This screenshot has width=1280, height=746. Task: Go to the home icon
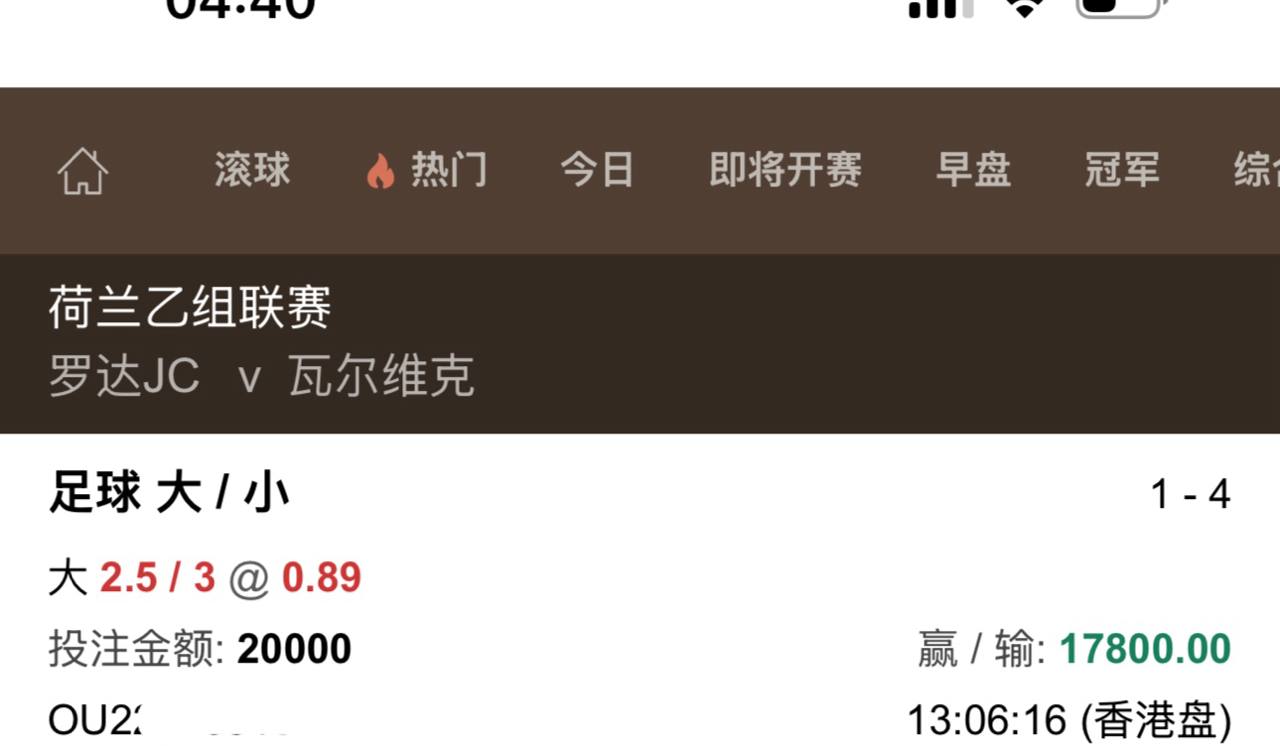(83, 171)
